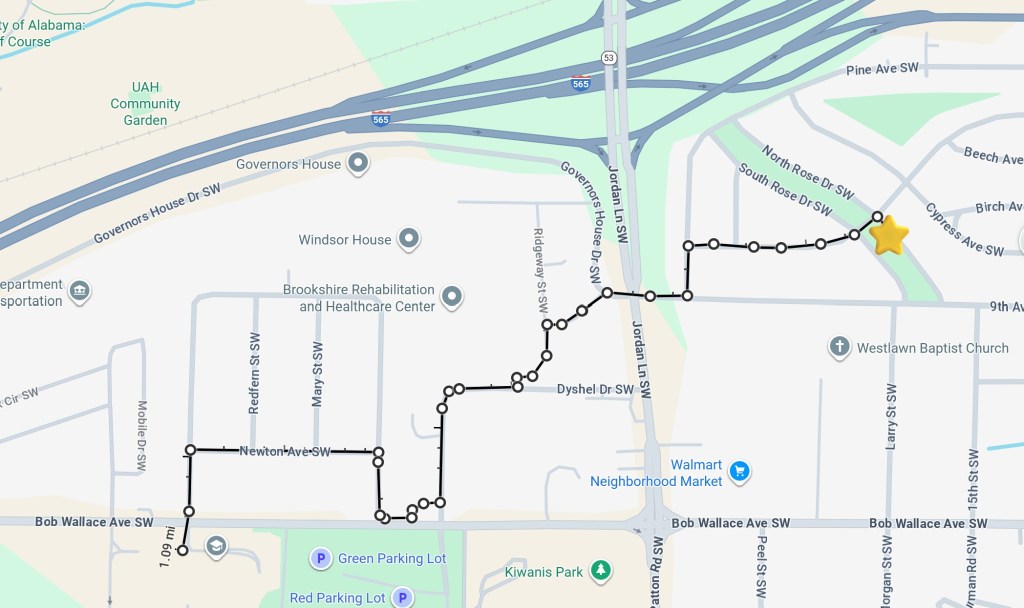Tap the Westlawn Baptist Church marker
1024x608 pixels.
(x=840, y=348)
